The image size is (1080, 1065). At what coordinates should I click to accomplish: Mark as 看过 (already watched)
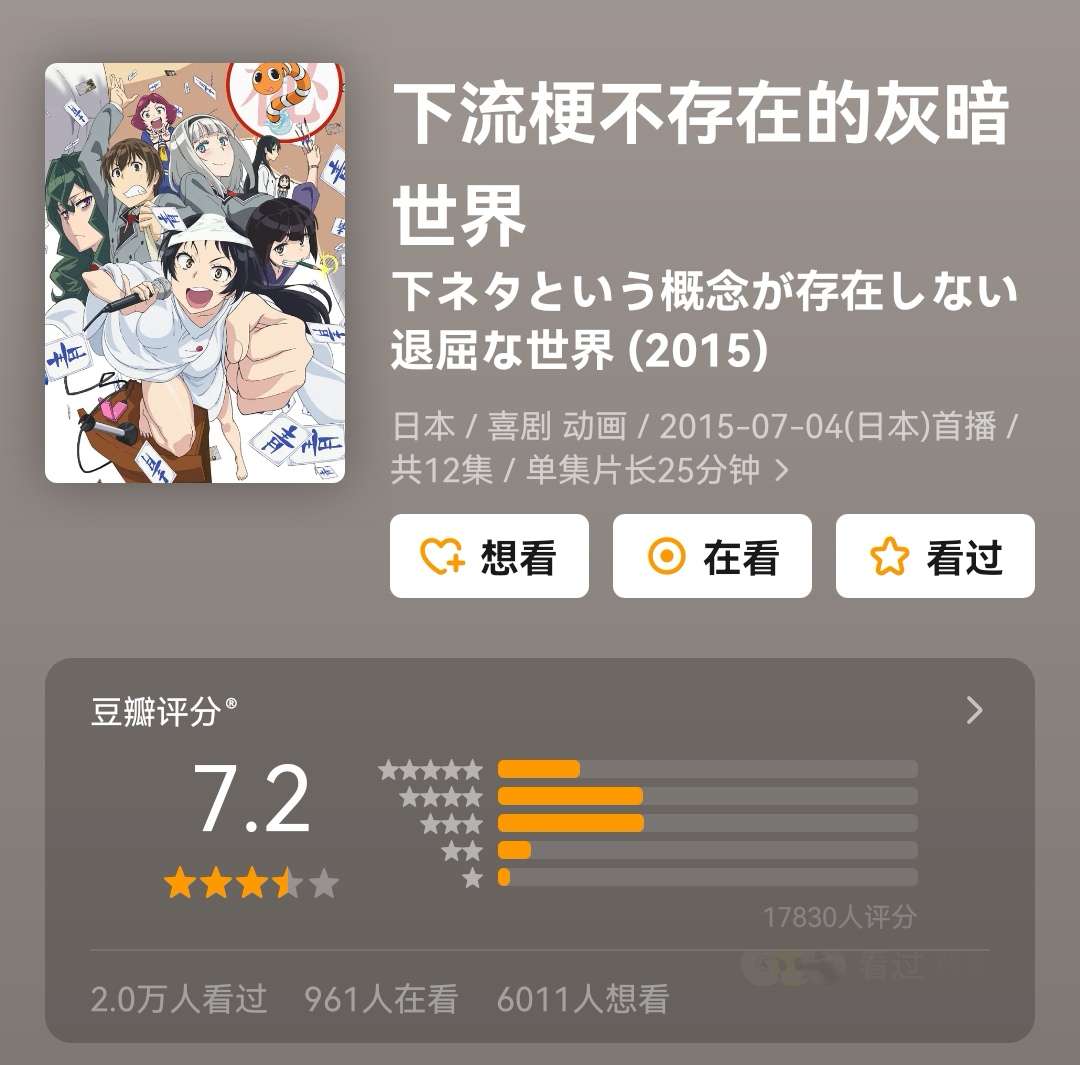pyautogui.click(x=935, y=556)
